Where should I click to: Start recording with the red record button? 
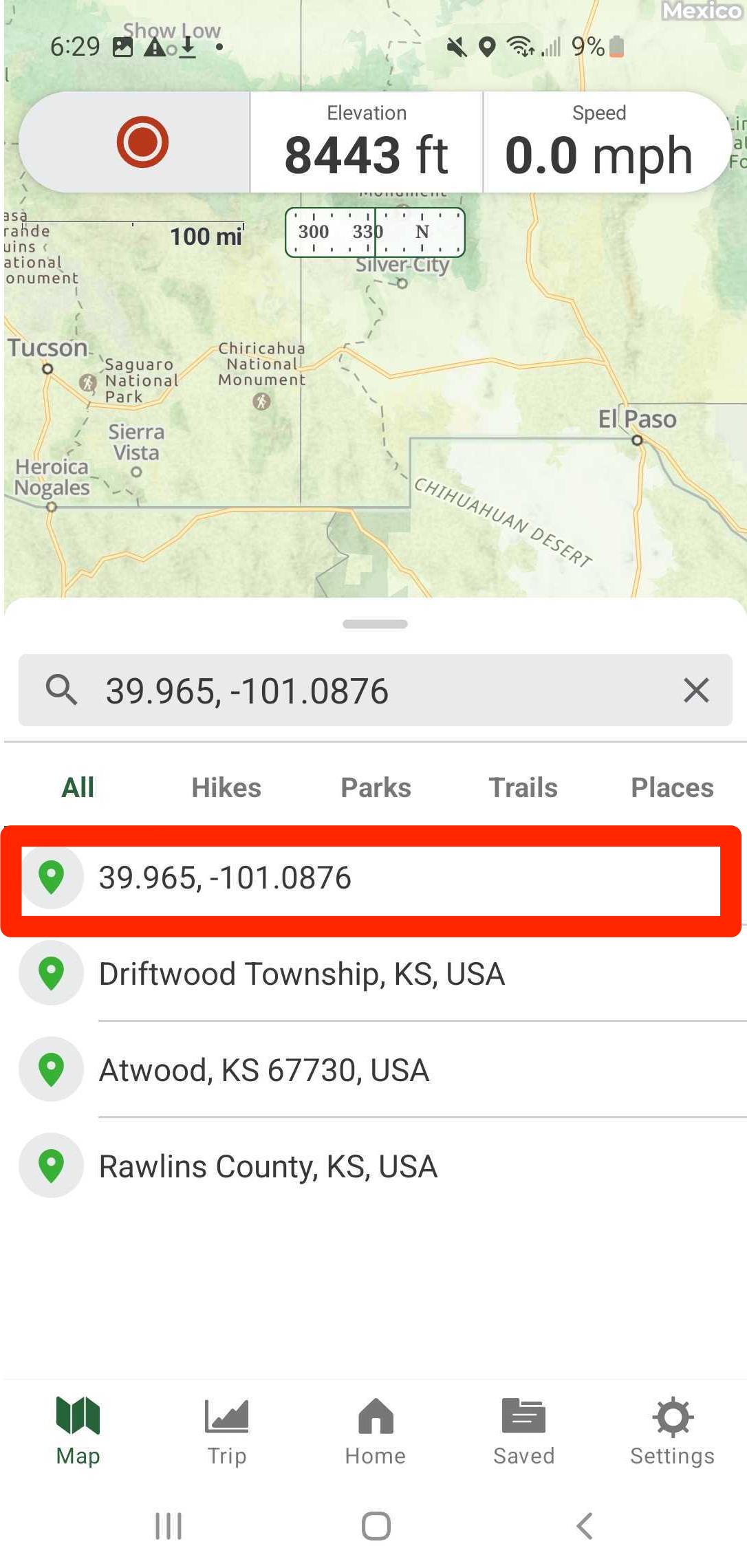point(142,142)
